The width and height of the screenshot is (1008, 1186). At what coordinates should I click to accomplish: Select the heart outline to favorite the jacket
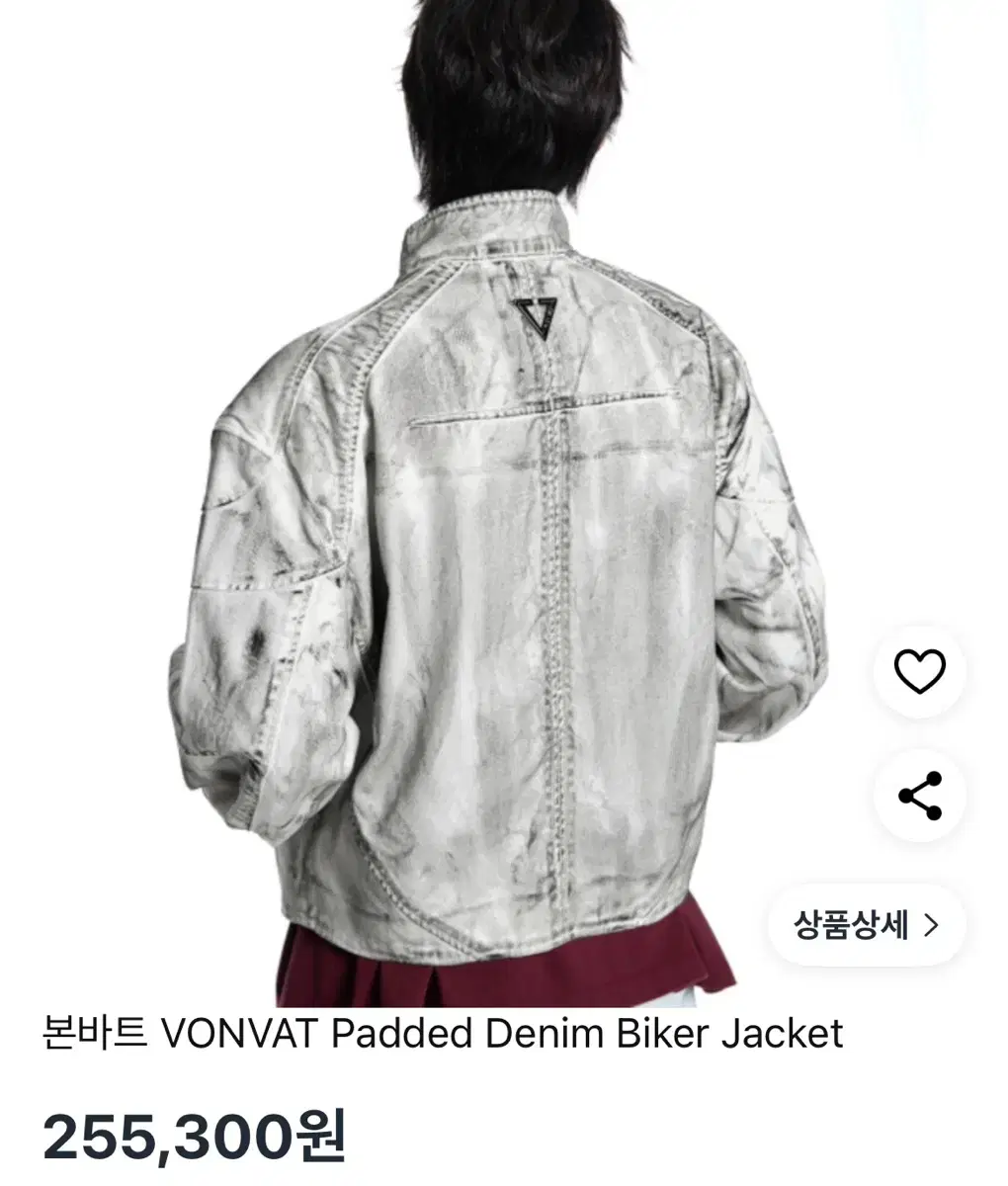pos(920,670)
